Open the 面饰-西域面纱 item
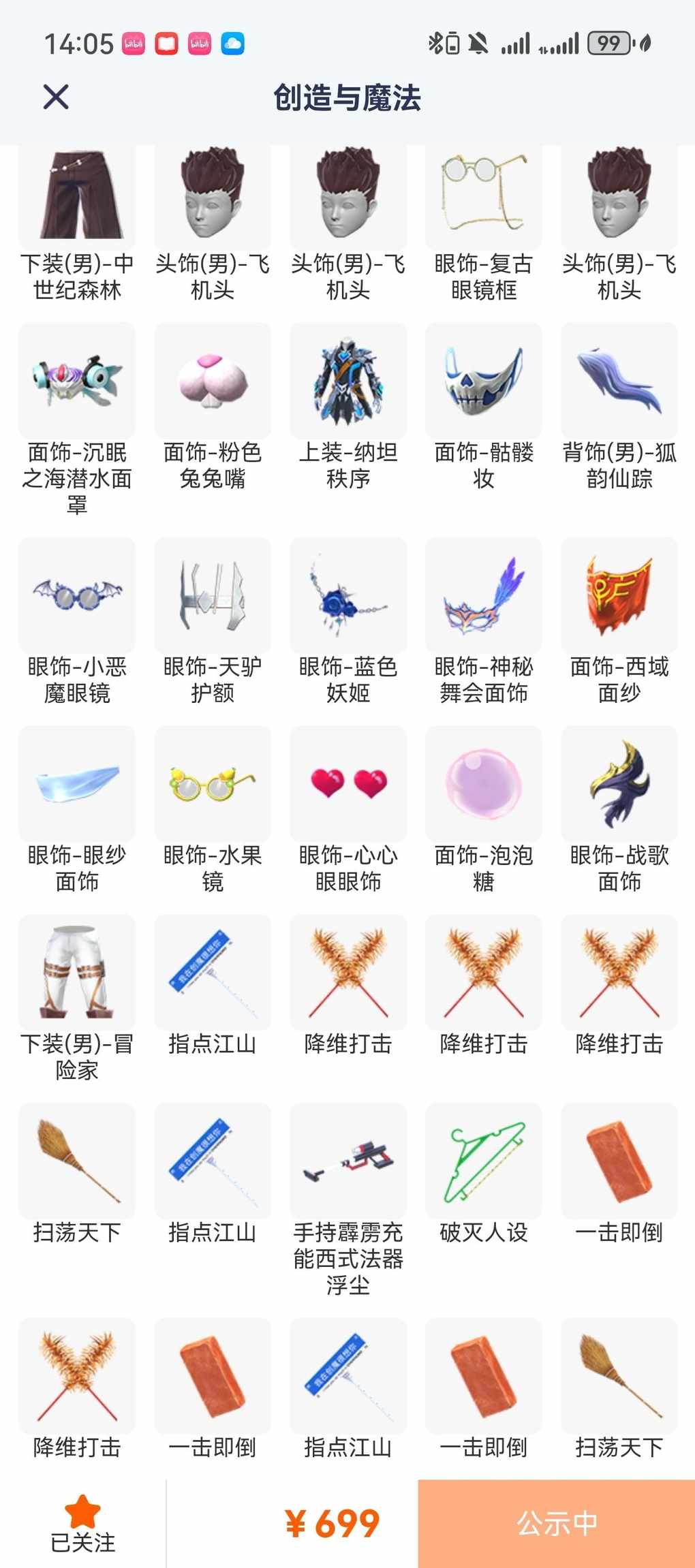695x1568 pixels. (x=619, y=595)
